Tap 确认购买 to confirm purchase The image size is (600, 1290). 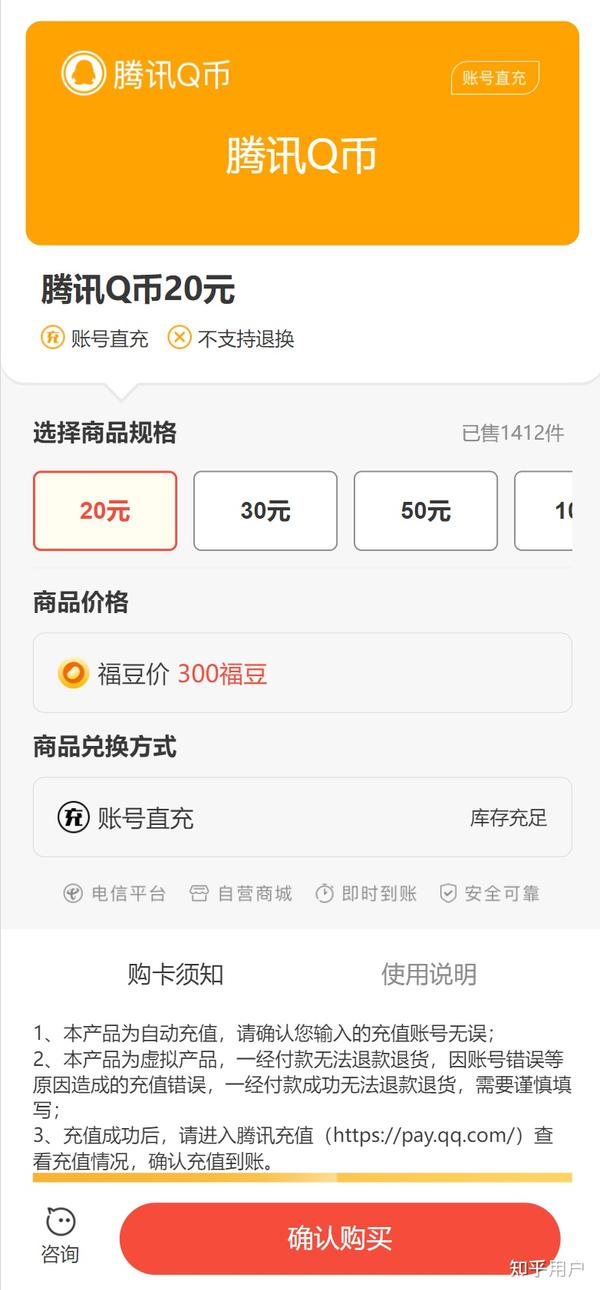tap(340, 1239)
